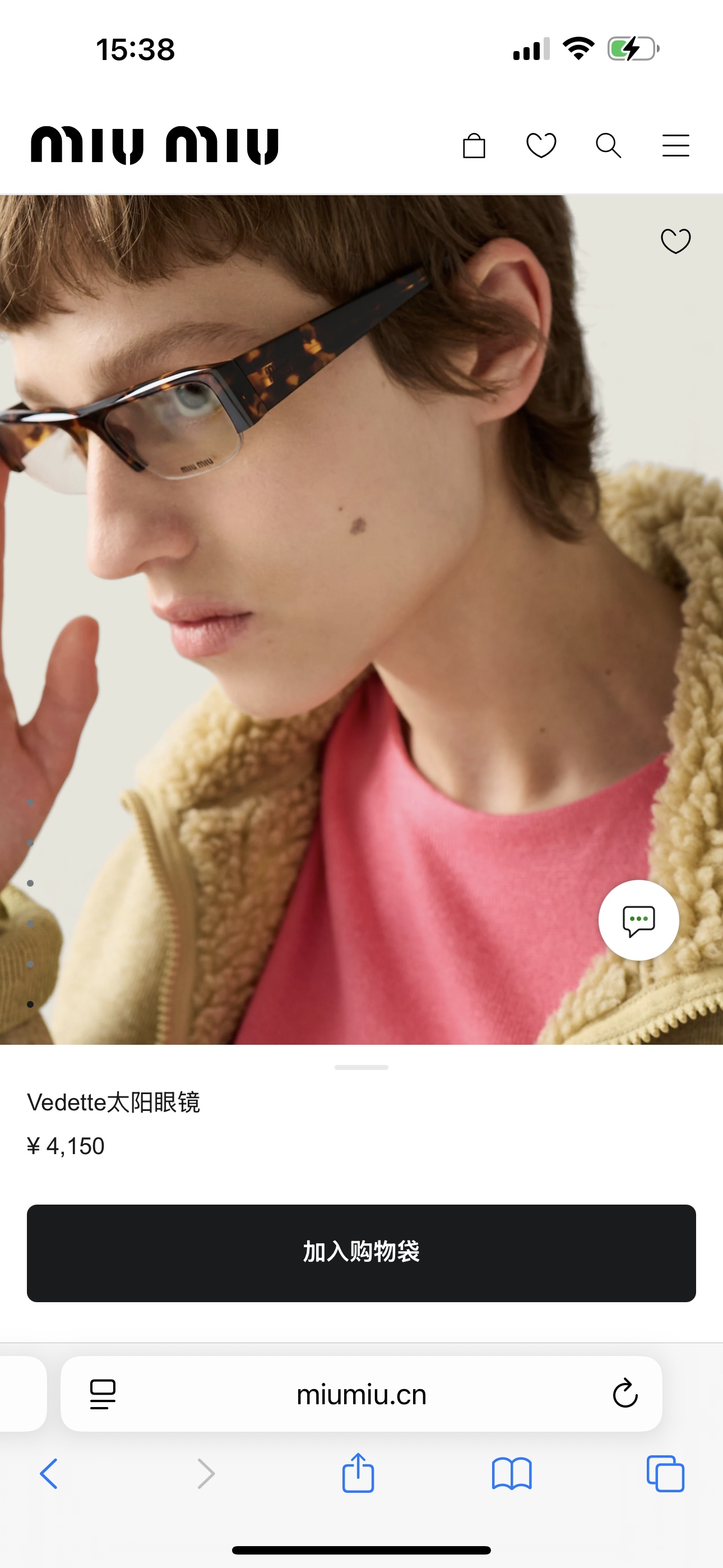This screenshot has height=1568, width=723.
Task: Open the shopping bag icon
Action: point(474,146)
